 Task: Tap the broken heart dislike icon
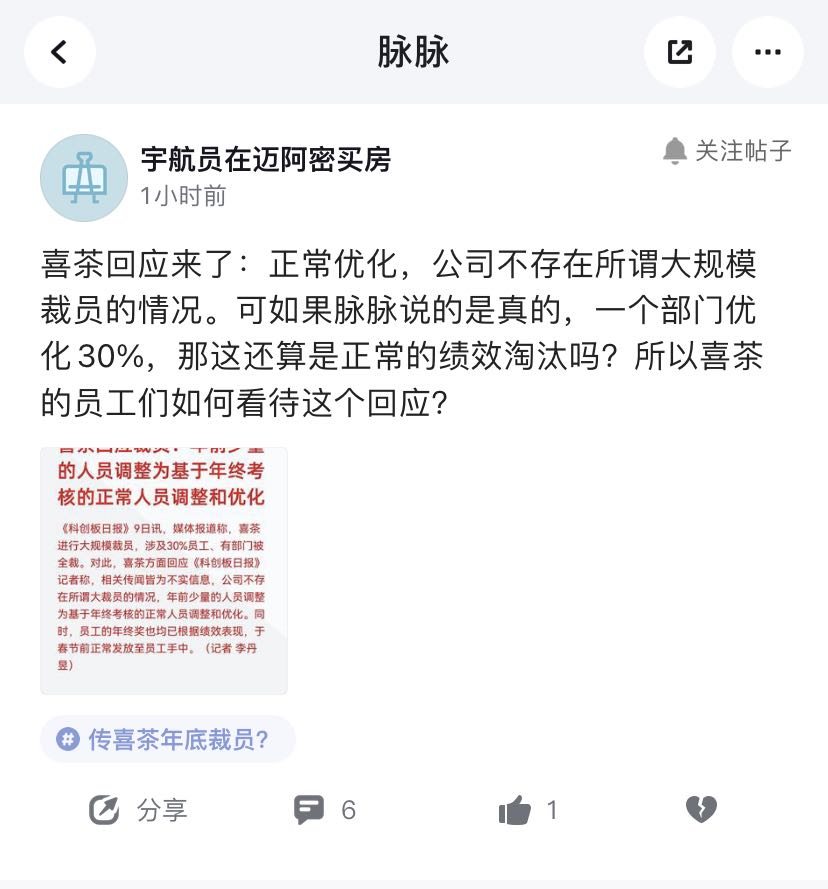point(701,809)
